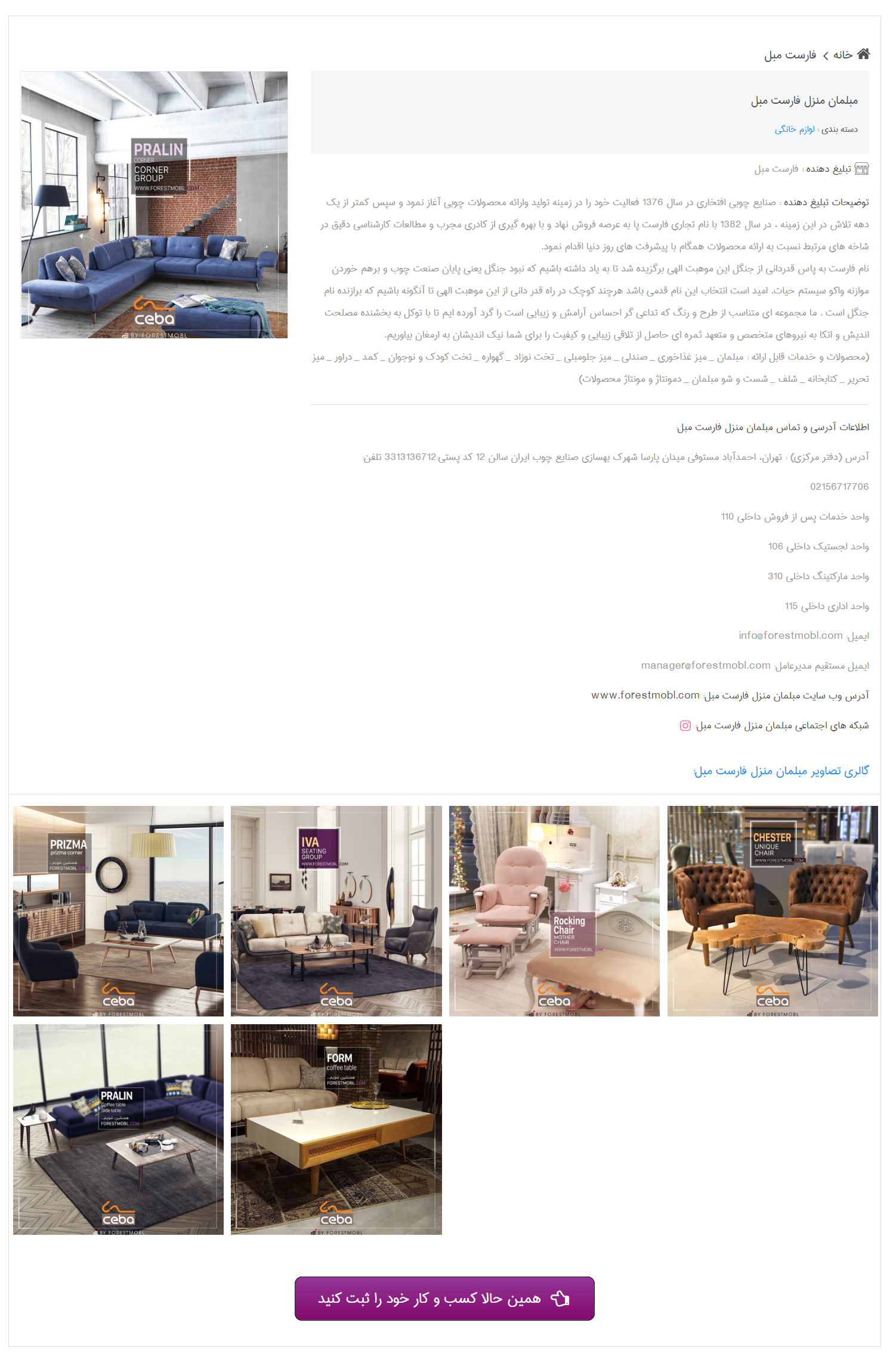Tap the button همین حالا کسب و کار خود را ثبت کنید
The width and height of the screenshot is (896, 1369).
(x=444, y=1298)
